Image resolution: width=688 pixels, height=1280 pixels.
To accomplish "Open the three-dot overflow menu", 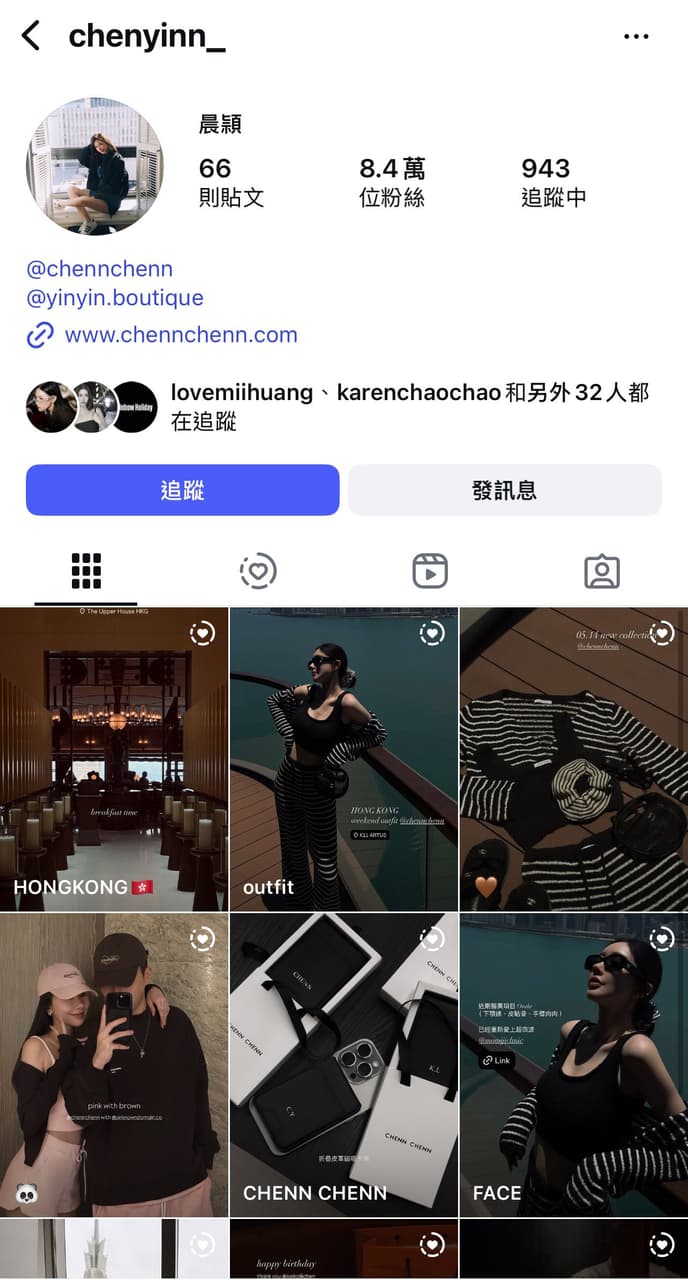I will (636, 37).
